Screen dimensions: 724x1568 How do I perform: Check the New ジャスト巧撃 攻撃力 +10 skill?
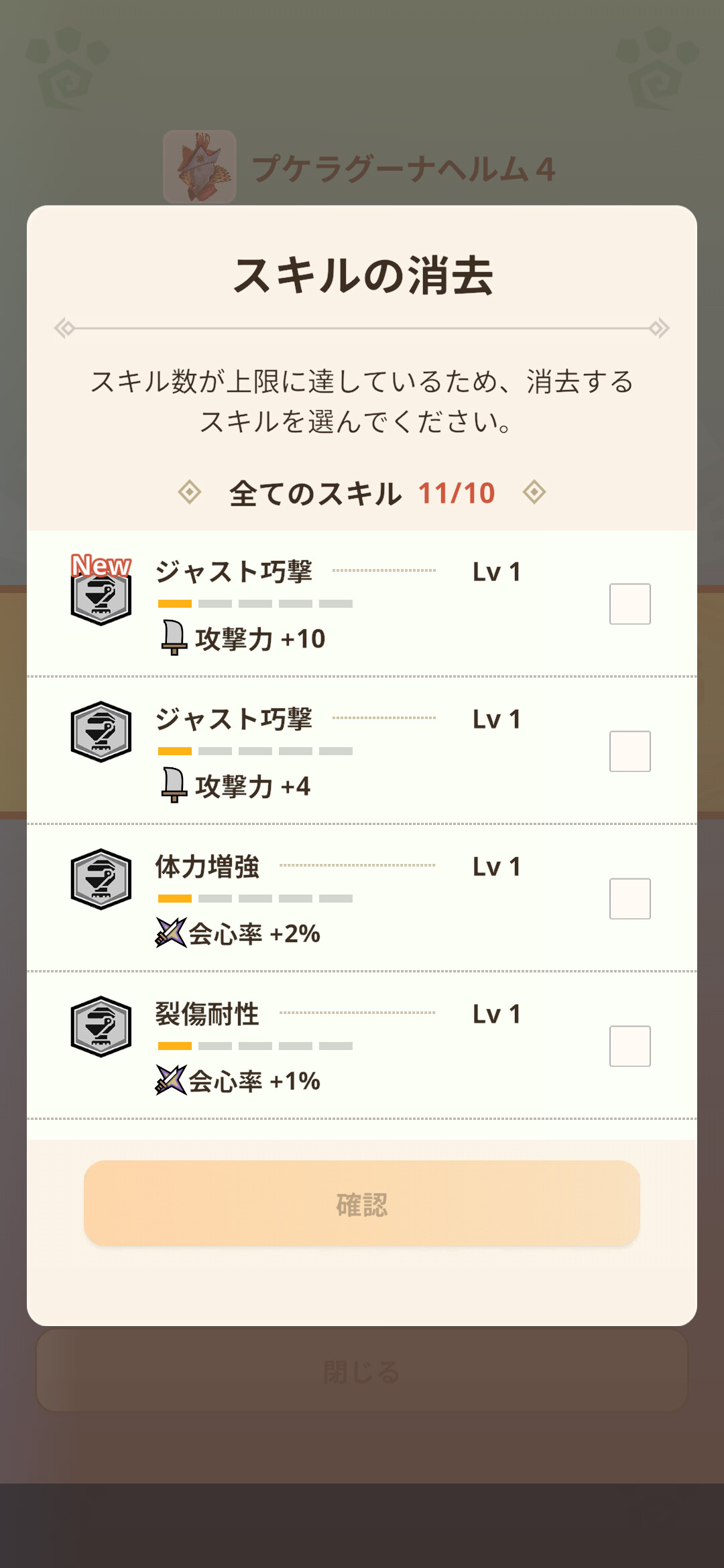tap(629, 604)
